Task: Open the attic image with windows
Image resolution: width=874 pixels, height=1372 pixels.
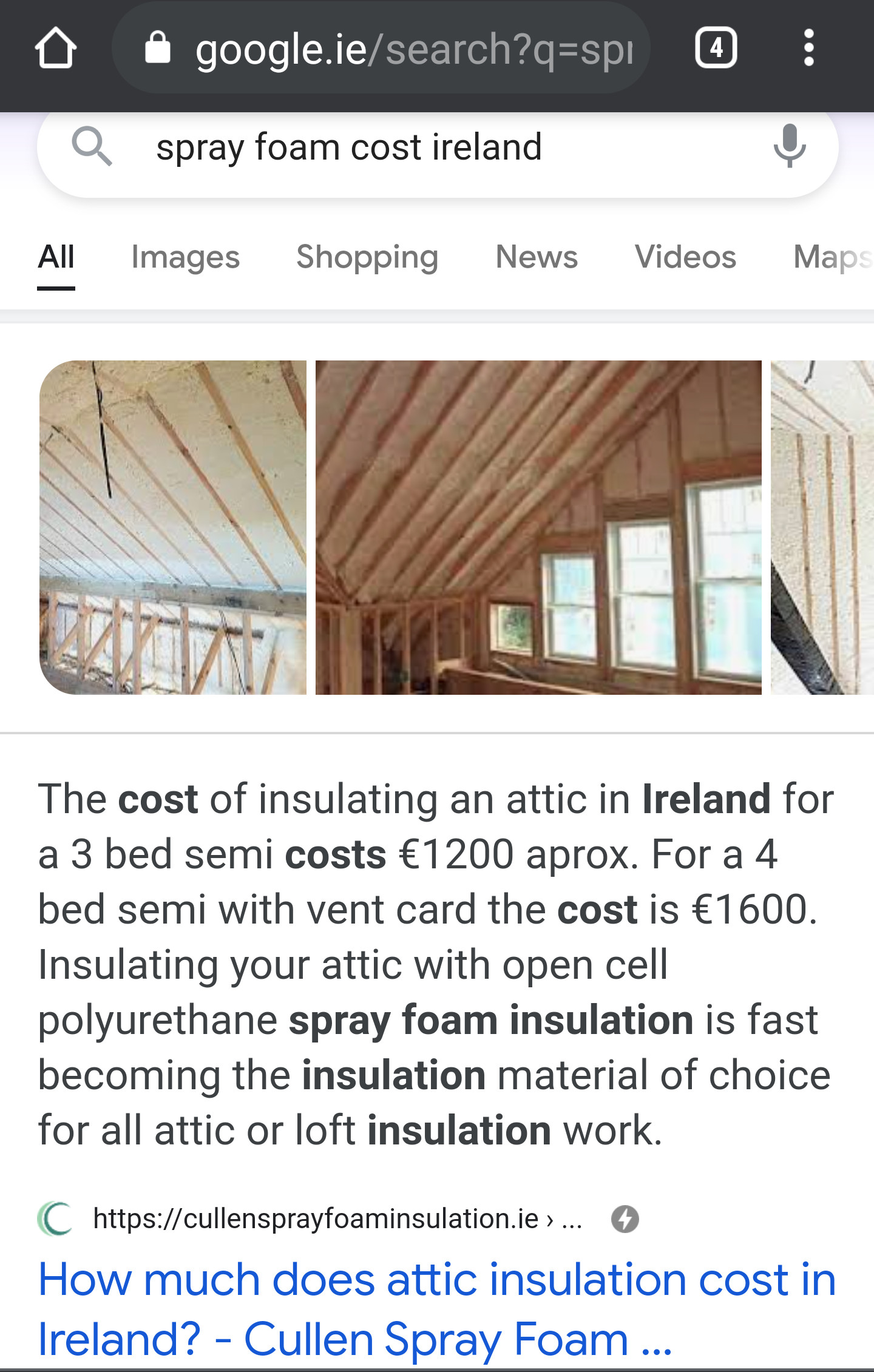Action: pyautogui.click(x=538, y=527)
